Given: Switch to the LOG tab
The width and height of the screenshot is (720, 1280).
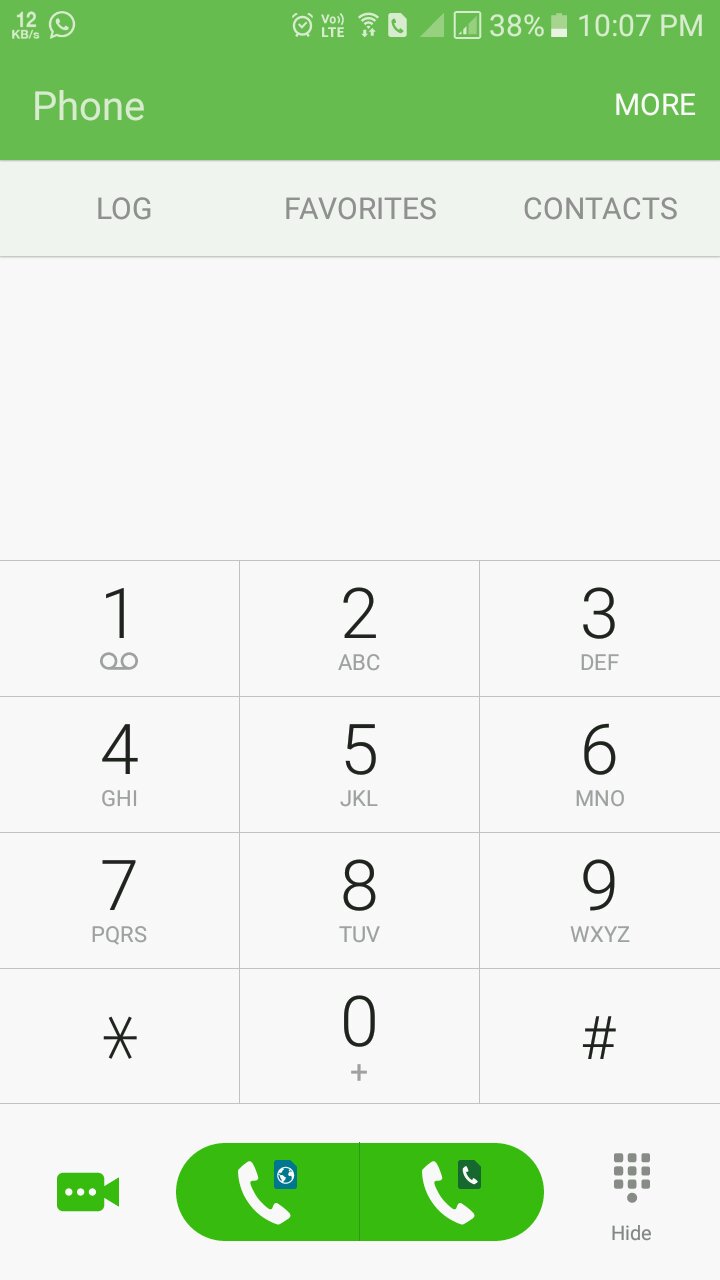Looking at the screenshot, I should pyautogui.click(x=124, y=208).
